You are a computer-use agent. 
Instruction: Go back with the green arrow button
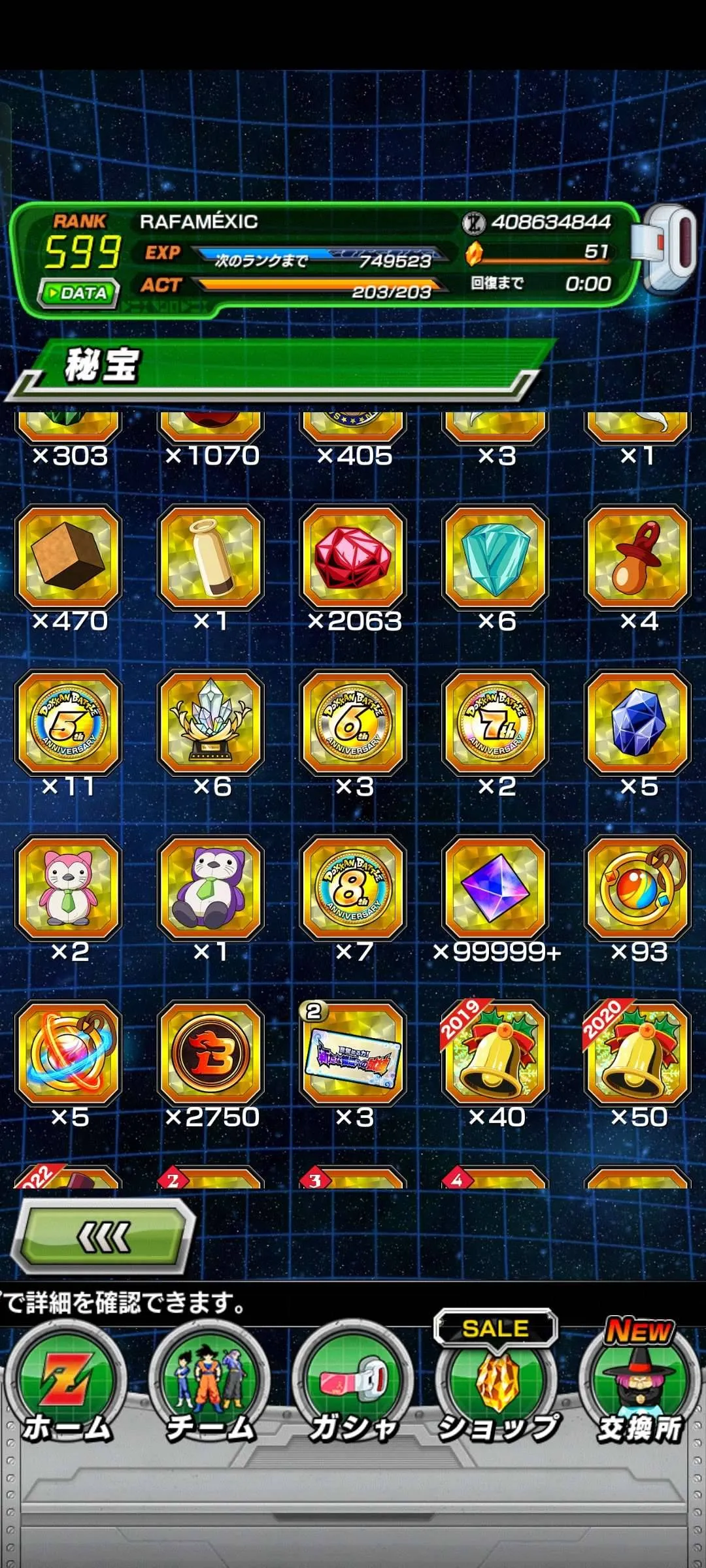coord(105,1236)
